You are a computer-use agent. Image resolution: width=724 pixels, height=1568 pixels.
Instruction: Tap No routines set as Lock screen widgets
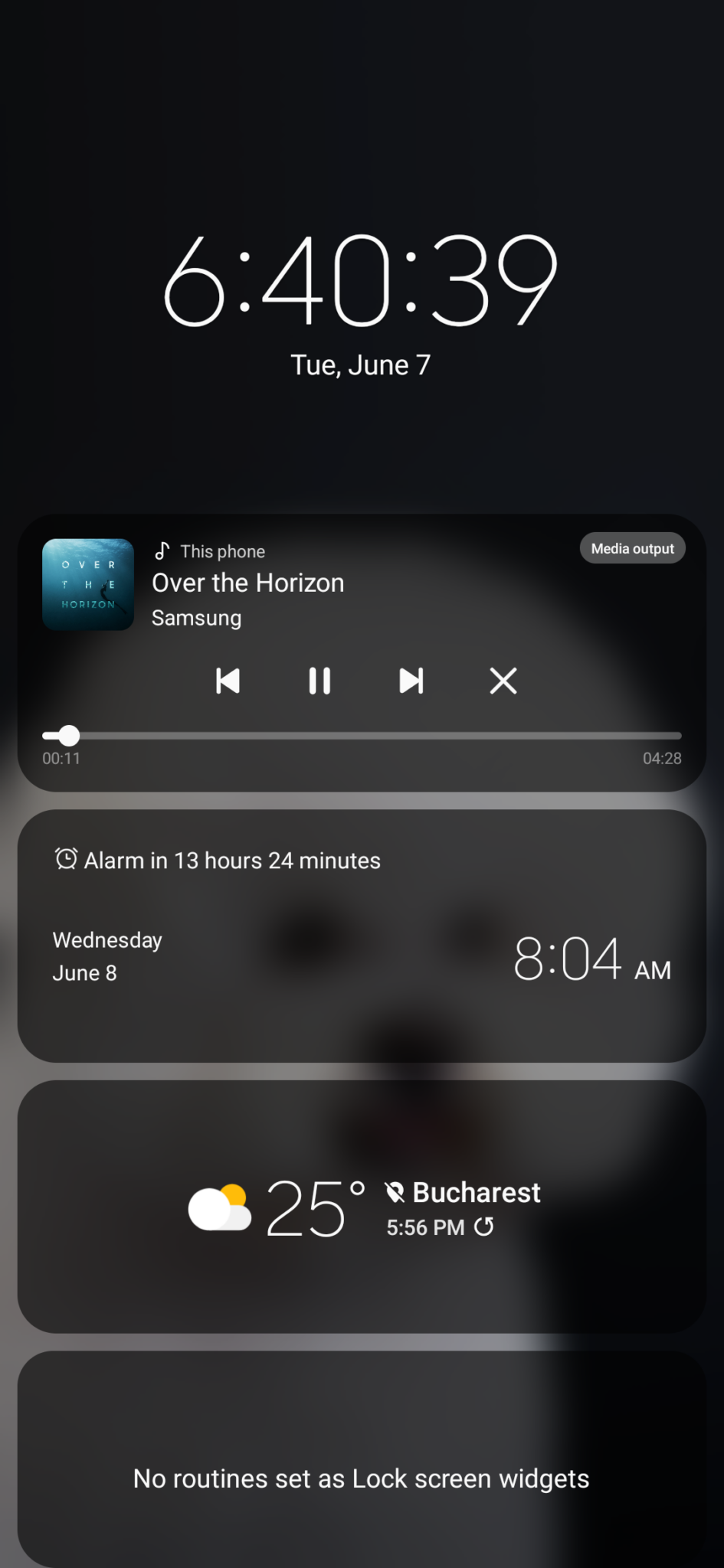tap(361, 1478)
